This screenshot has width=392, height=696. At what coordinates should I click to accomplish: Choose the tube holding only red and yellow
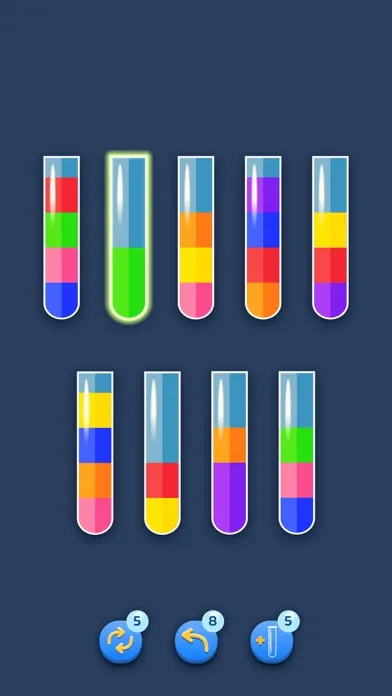(162, 453)
